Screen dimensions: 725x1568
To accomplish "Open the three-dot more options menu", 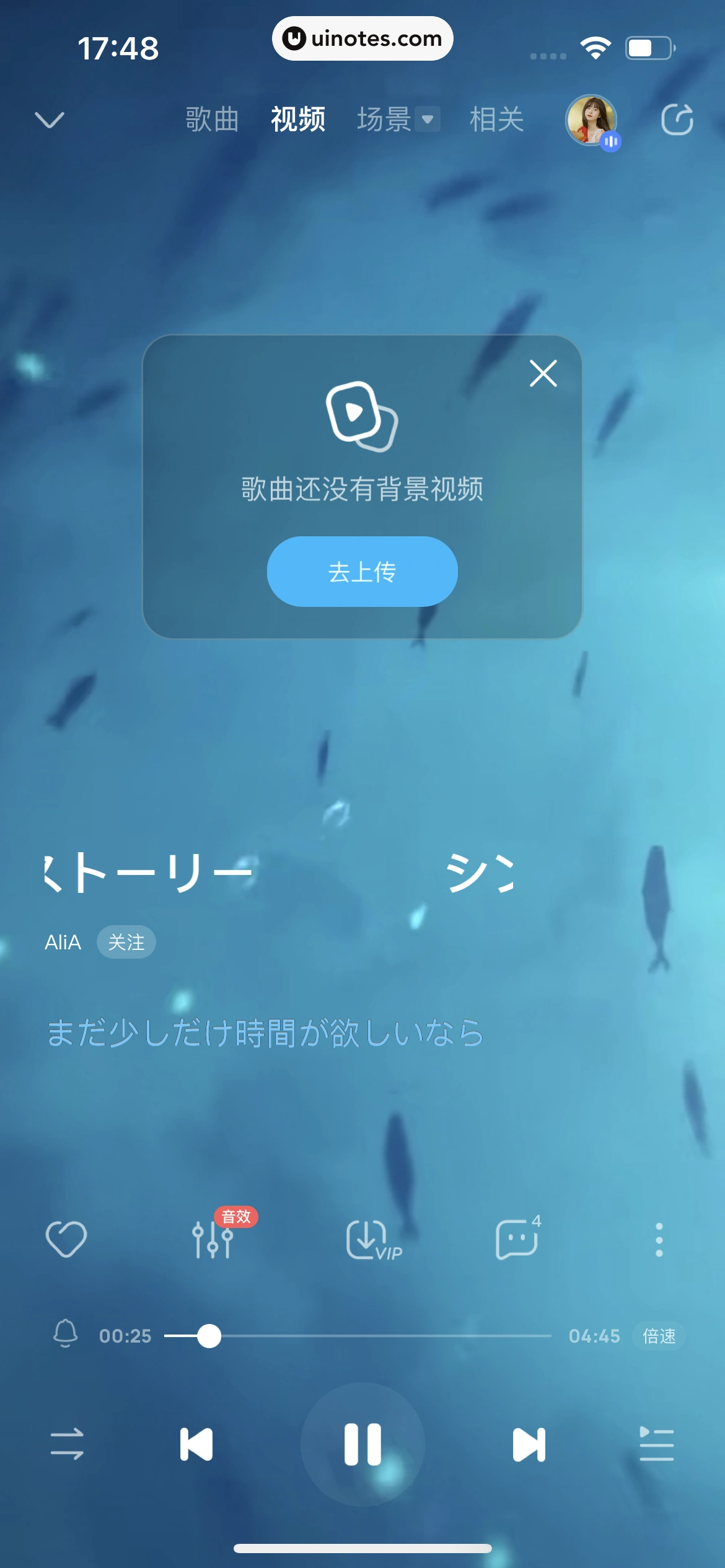I will [x=659, y=1239].
